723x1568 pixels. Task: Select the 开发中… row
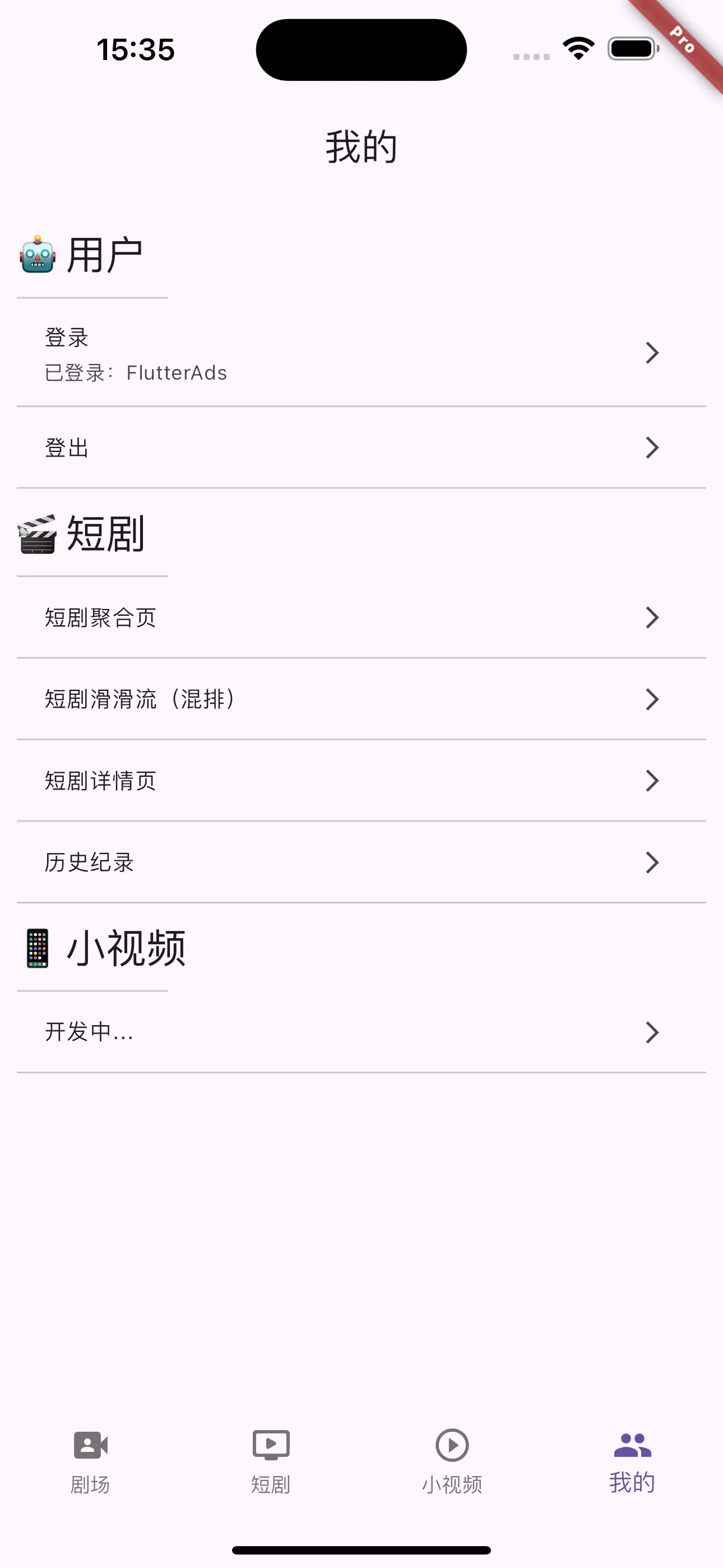click(x=361, y=1032)
